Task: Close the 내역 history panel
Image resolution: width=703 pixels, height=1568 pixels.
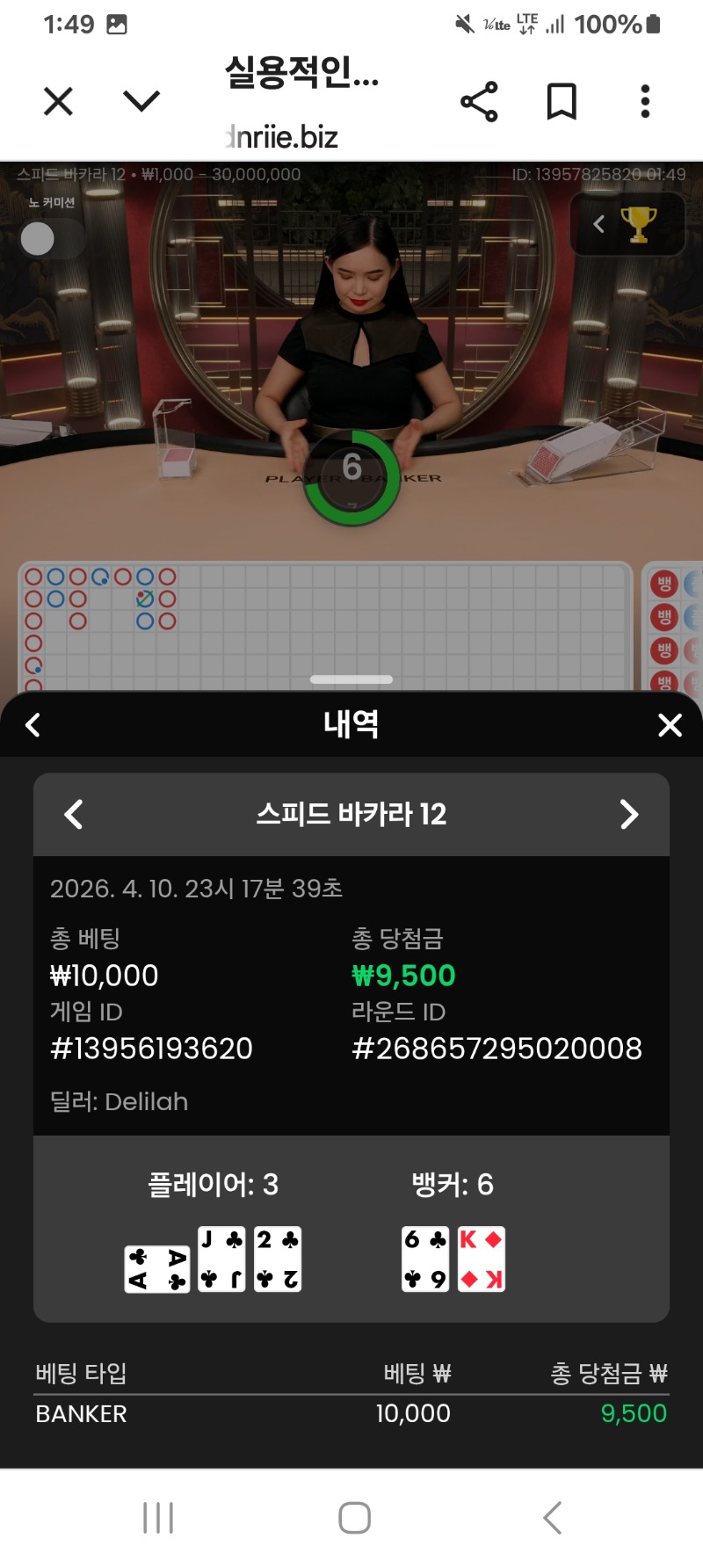Action: tap(670, 725)
